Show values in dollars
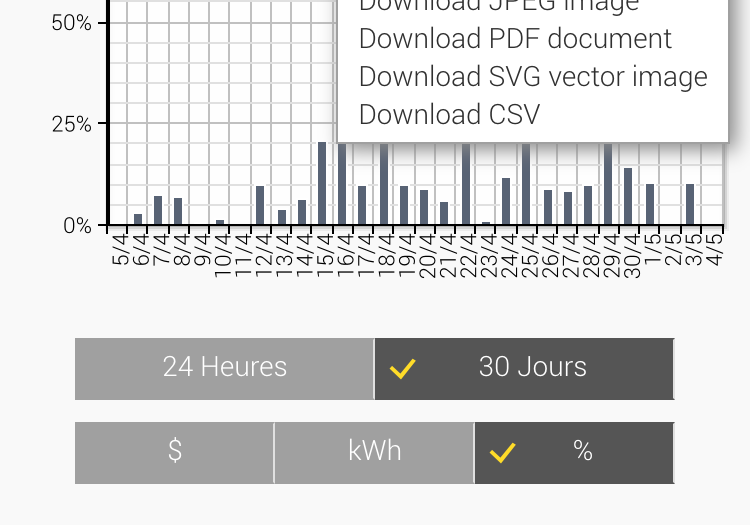Viewport: 750px width, 525px height. (x=174, y=452)
